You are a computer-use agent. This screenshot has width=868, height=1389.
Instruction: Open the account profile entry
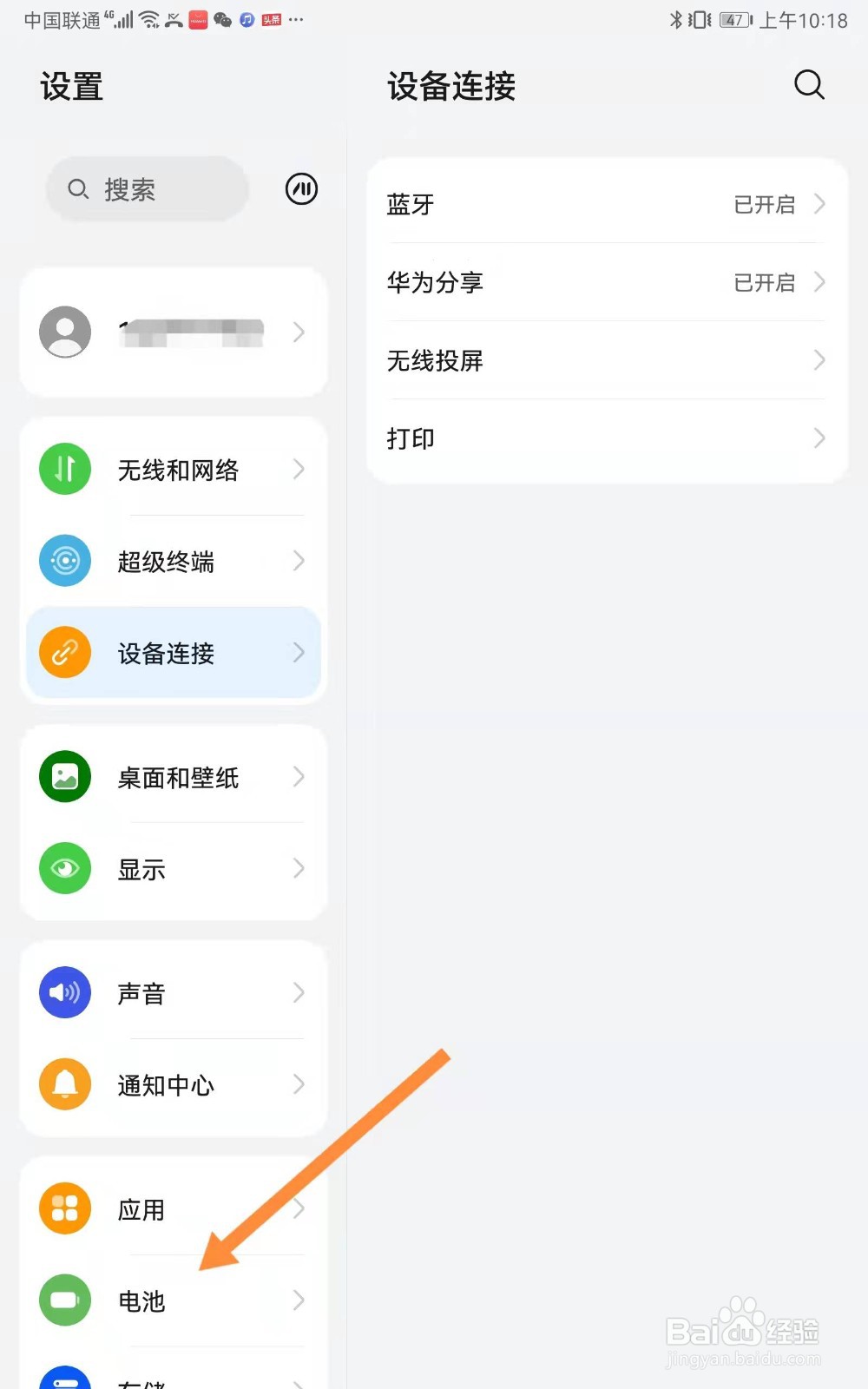171,332
